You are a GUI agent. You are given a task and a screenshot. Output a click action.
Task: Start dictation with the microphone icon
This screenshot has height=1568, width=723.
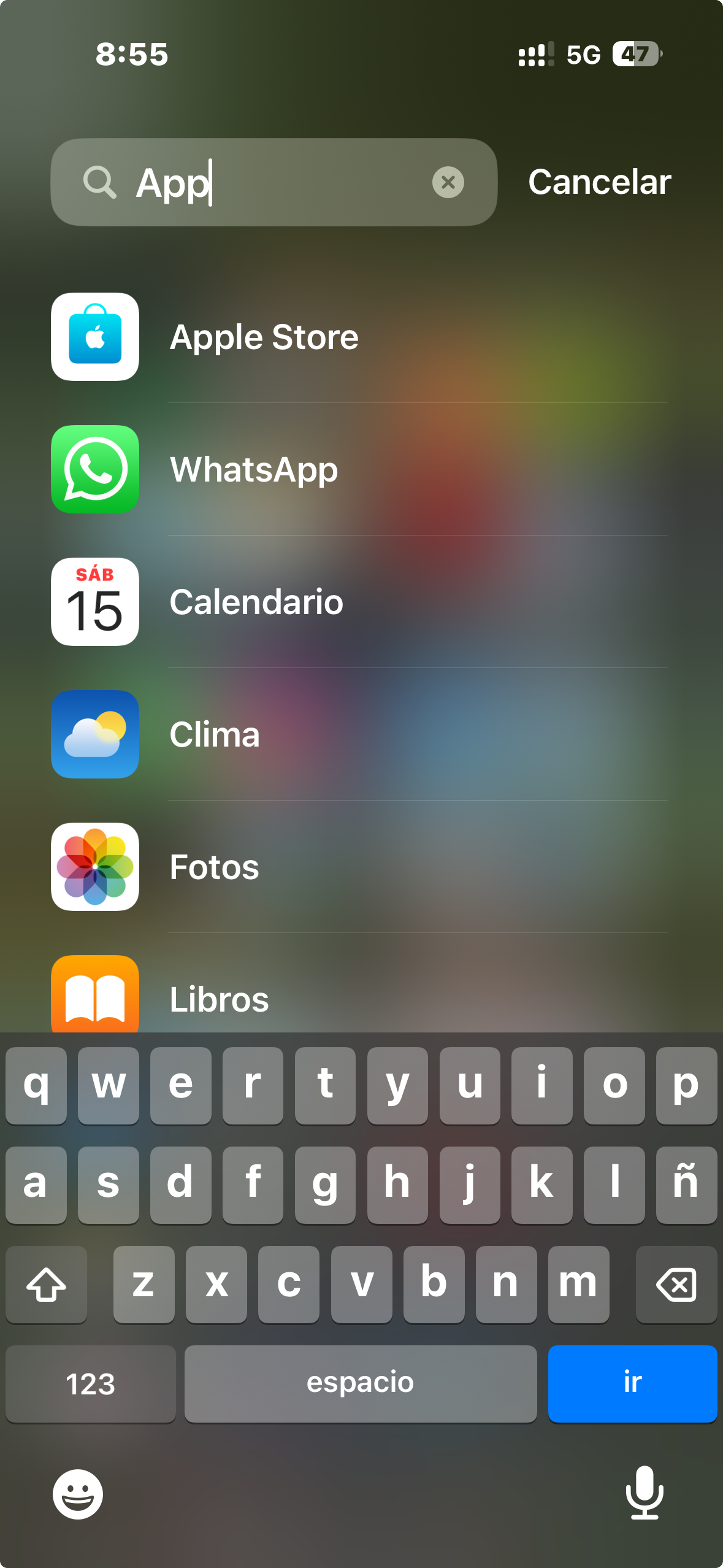pyautogui.click(x=645, y=1493)
